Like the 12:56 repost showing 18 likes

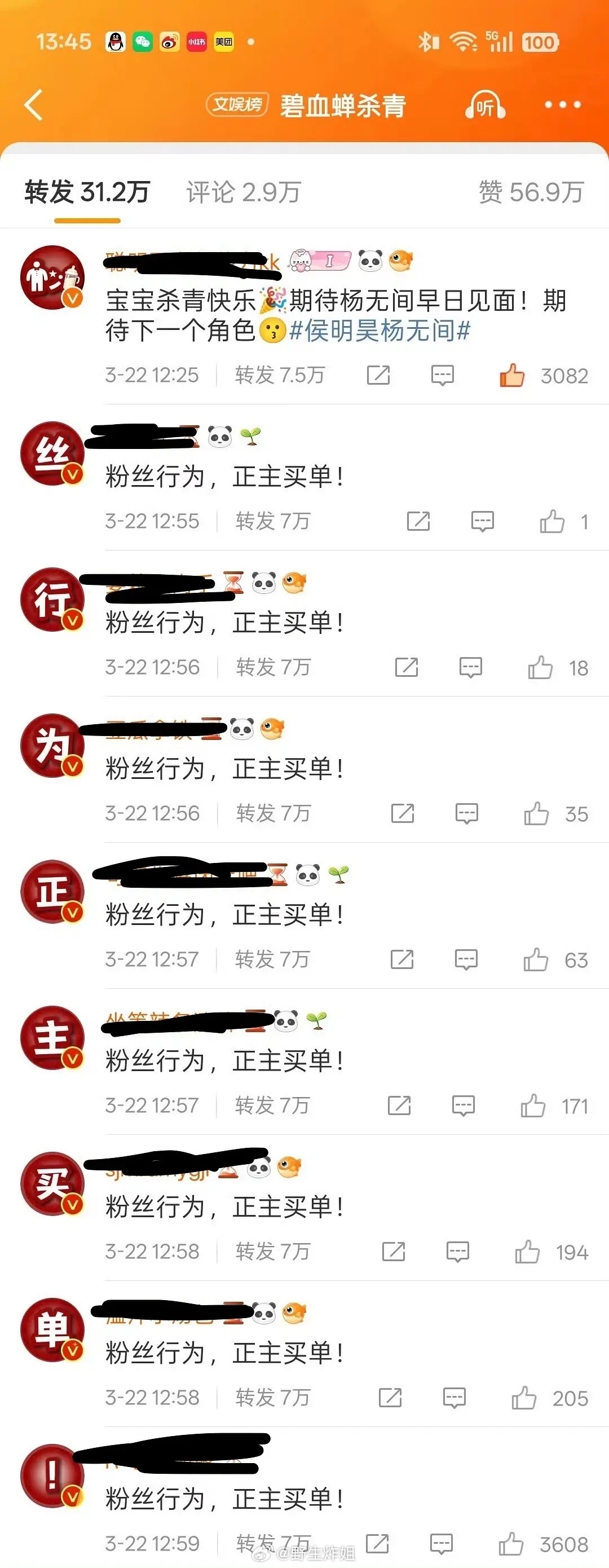[539, 667]
